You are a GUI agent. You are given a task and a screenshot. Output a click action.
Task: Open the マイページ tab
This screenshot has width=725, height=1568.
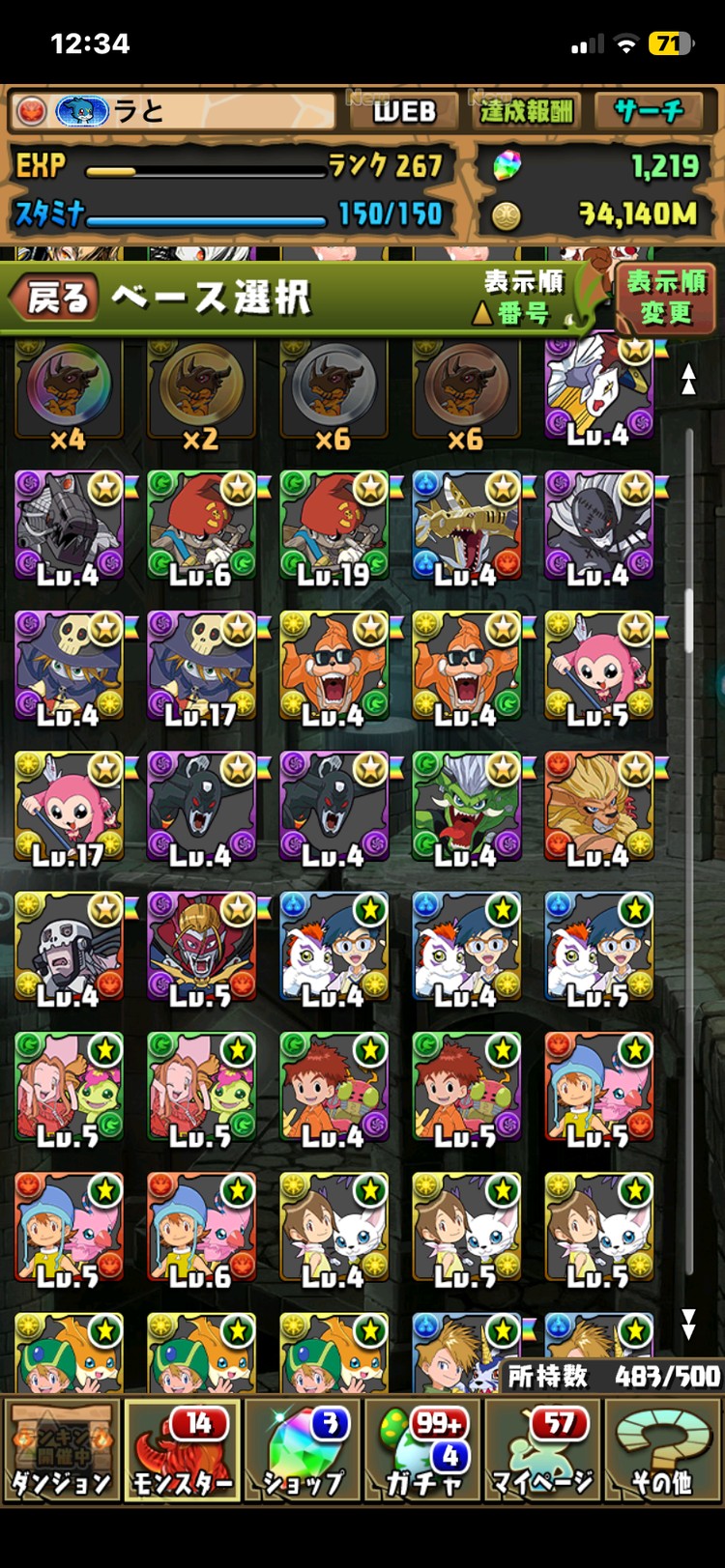(543, 1449)
